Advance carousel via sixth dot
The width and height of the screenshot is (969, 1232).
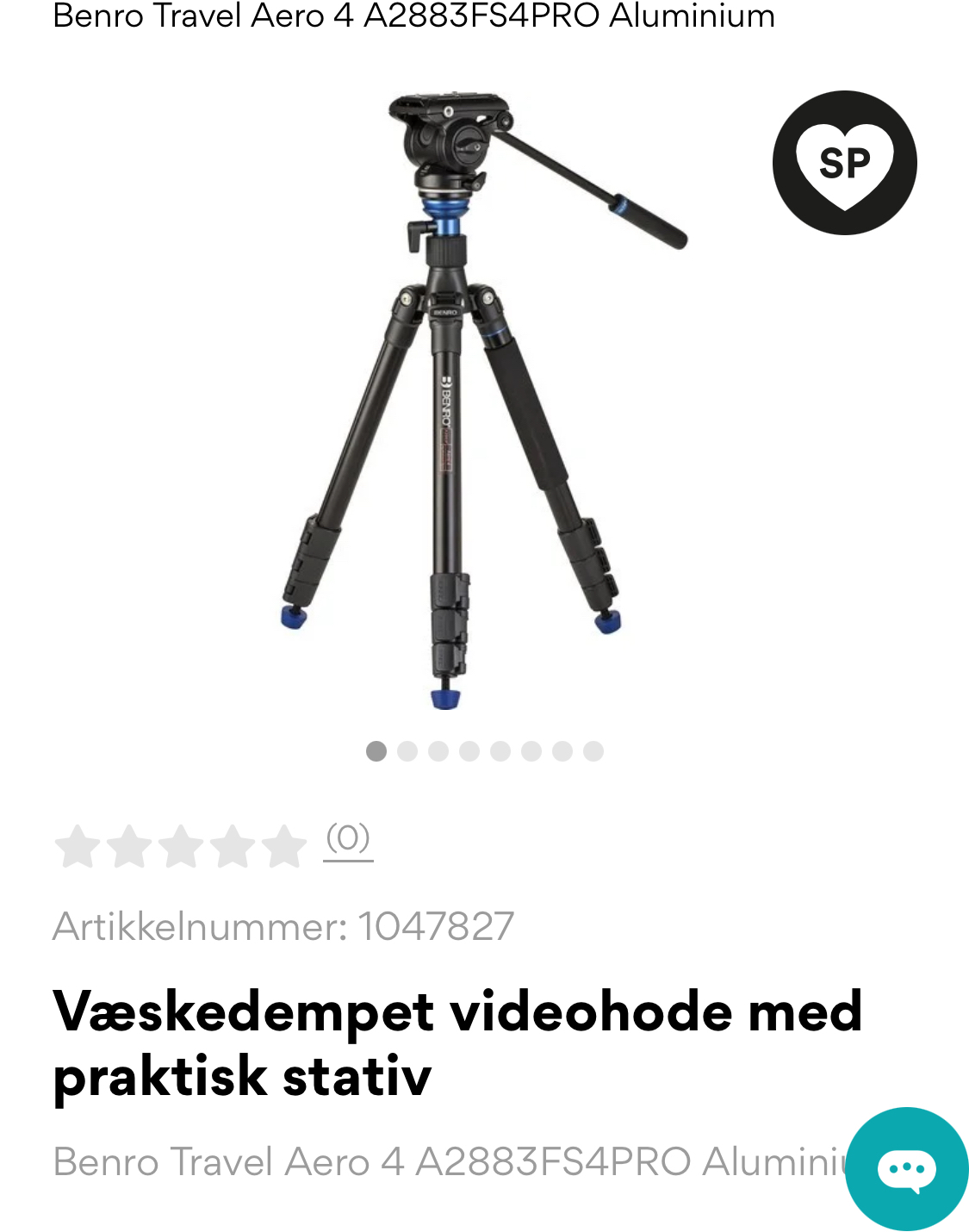point(530,751)
